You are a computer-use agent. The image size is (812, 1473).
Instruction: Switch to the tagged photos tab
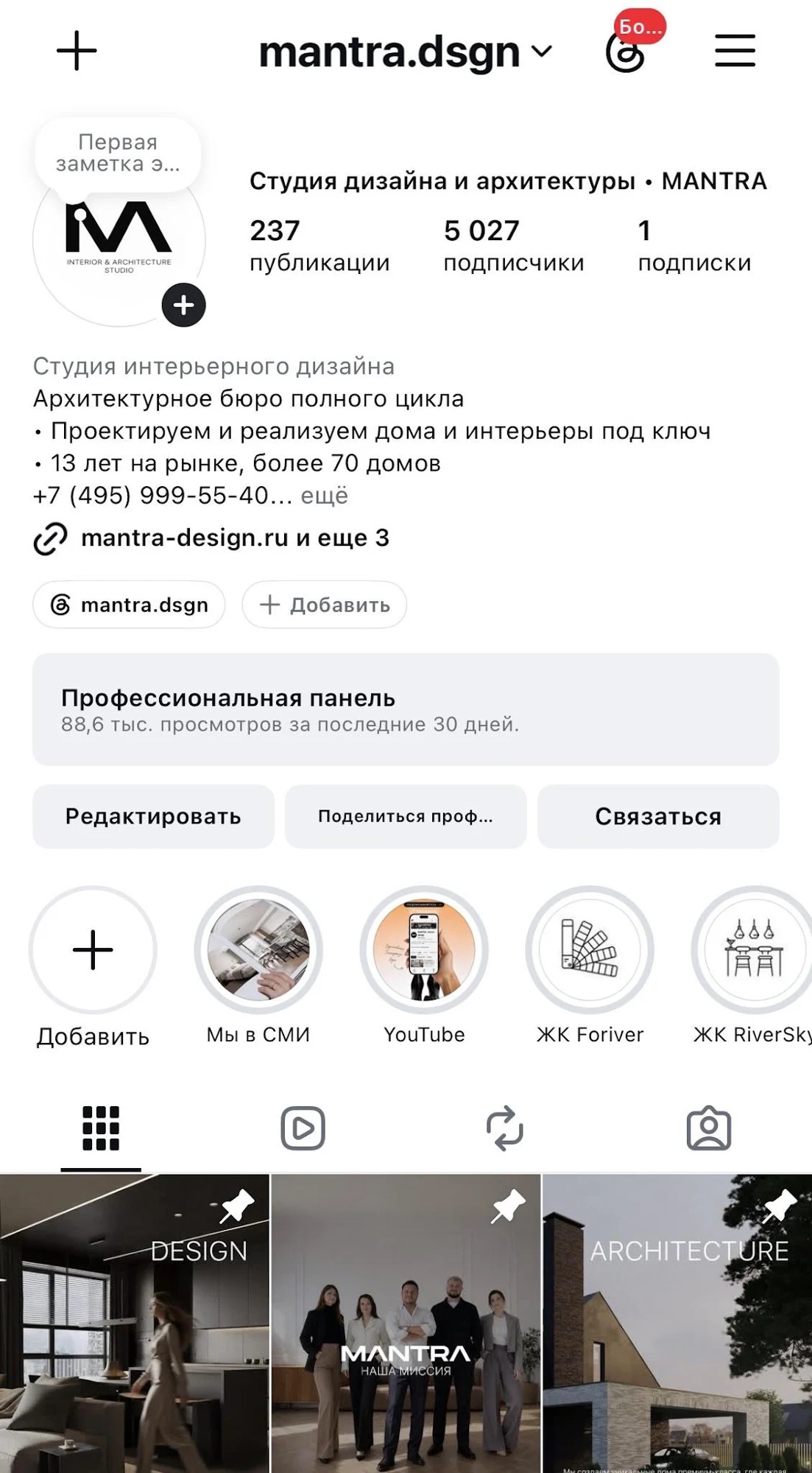[709, 1128]
